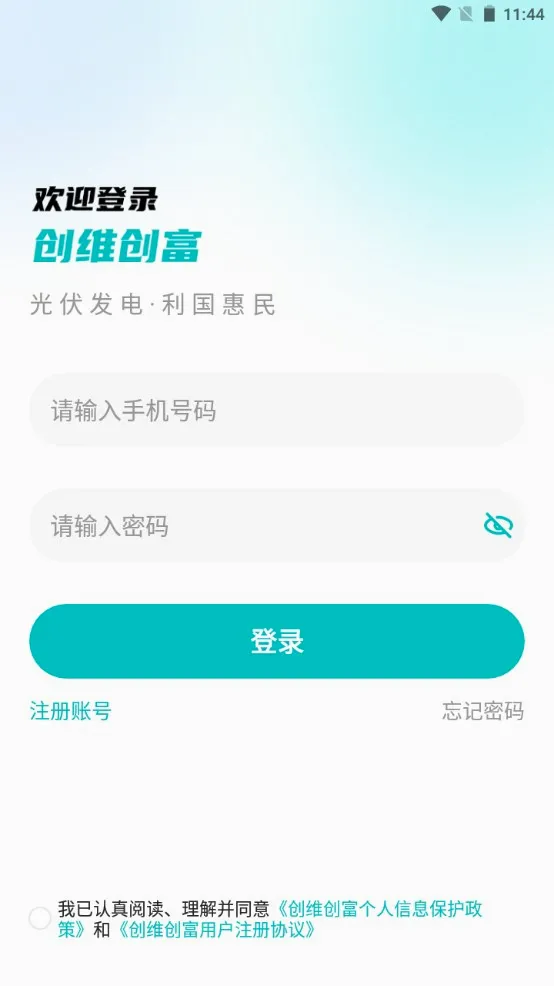
Task: Tap the phone number input field
Action: (x=277, y=410)
